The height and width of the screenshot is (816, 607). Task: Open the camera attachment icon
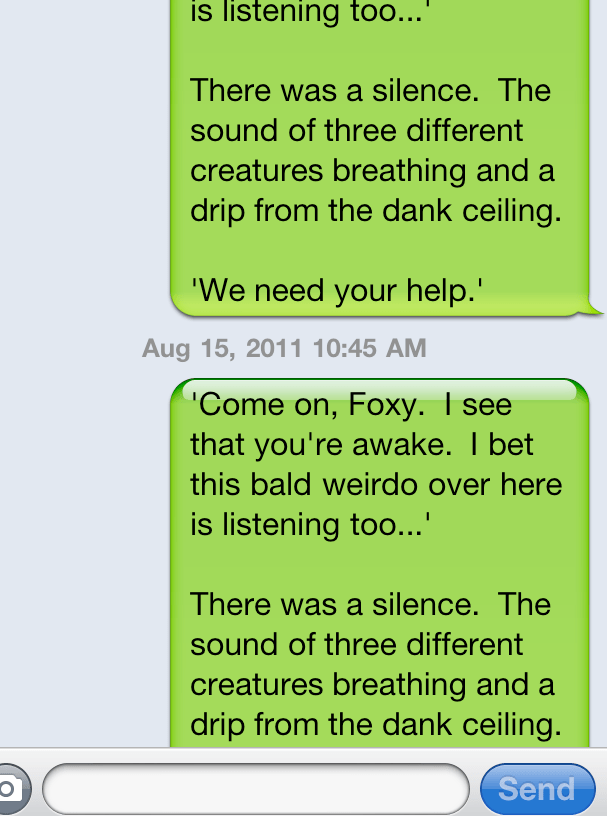pos(10,788)
